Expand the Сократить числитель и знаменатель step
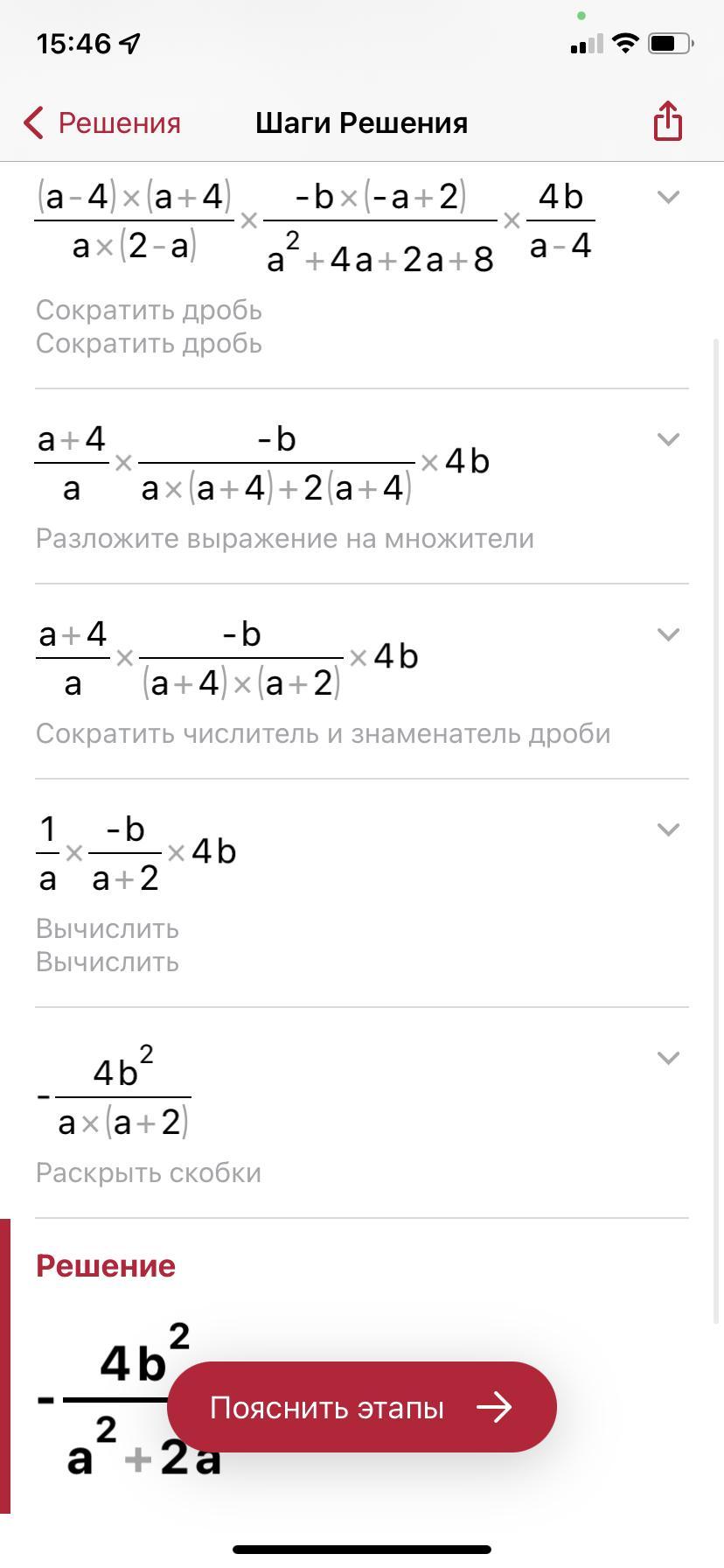This screenshot has width=724, height=1568. [x=668, y=635]
